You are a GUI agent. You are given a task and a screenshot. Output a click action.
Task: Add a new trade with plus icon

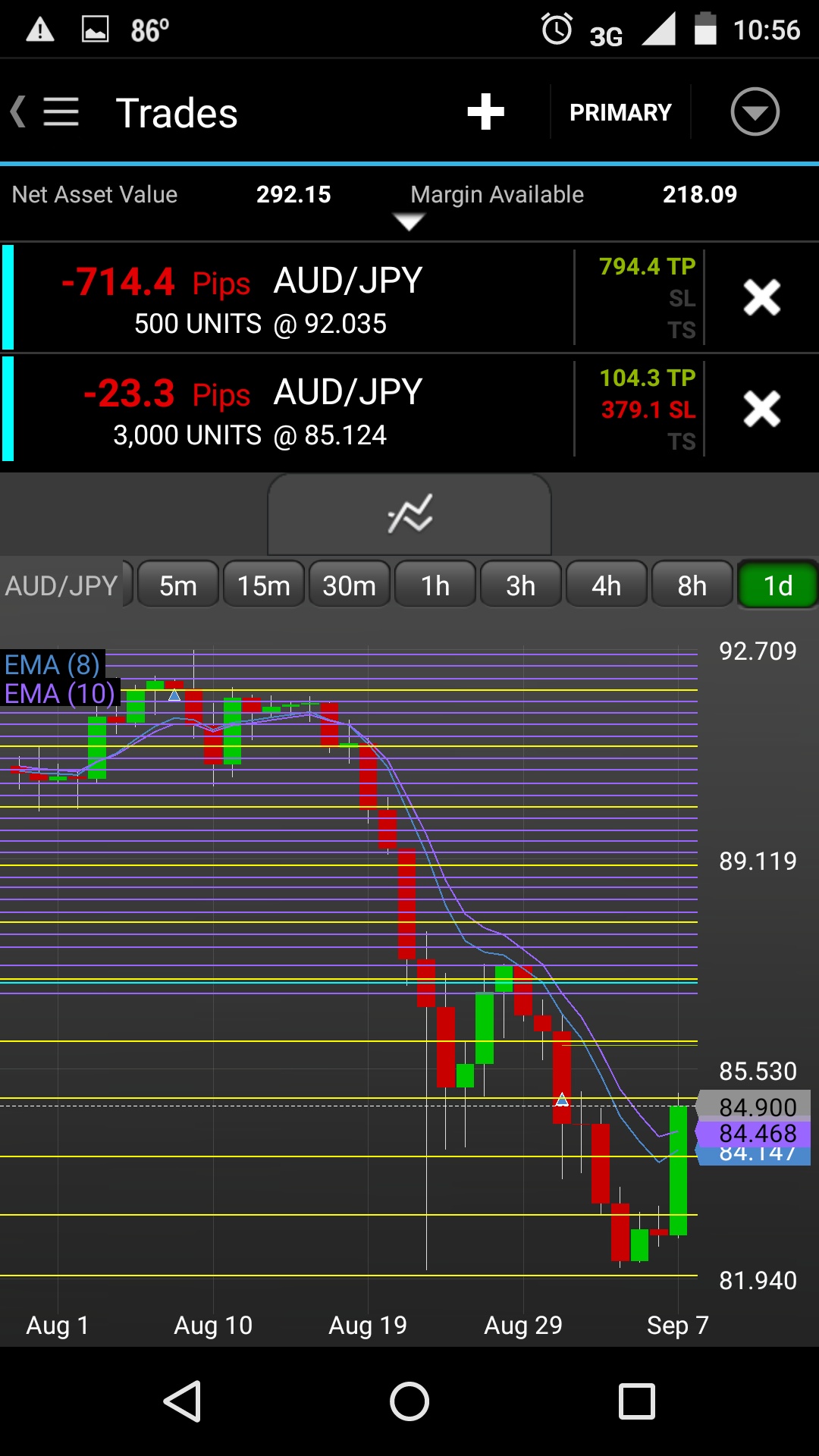pyautogui.click(x=485, y=112)
